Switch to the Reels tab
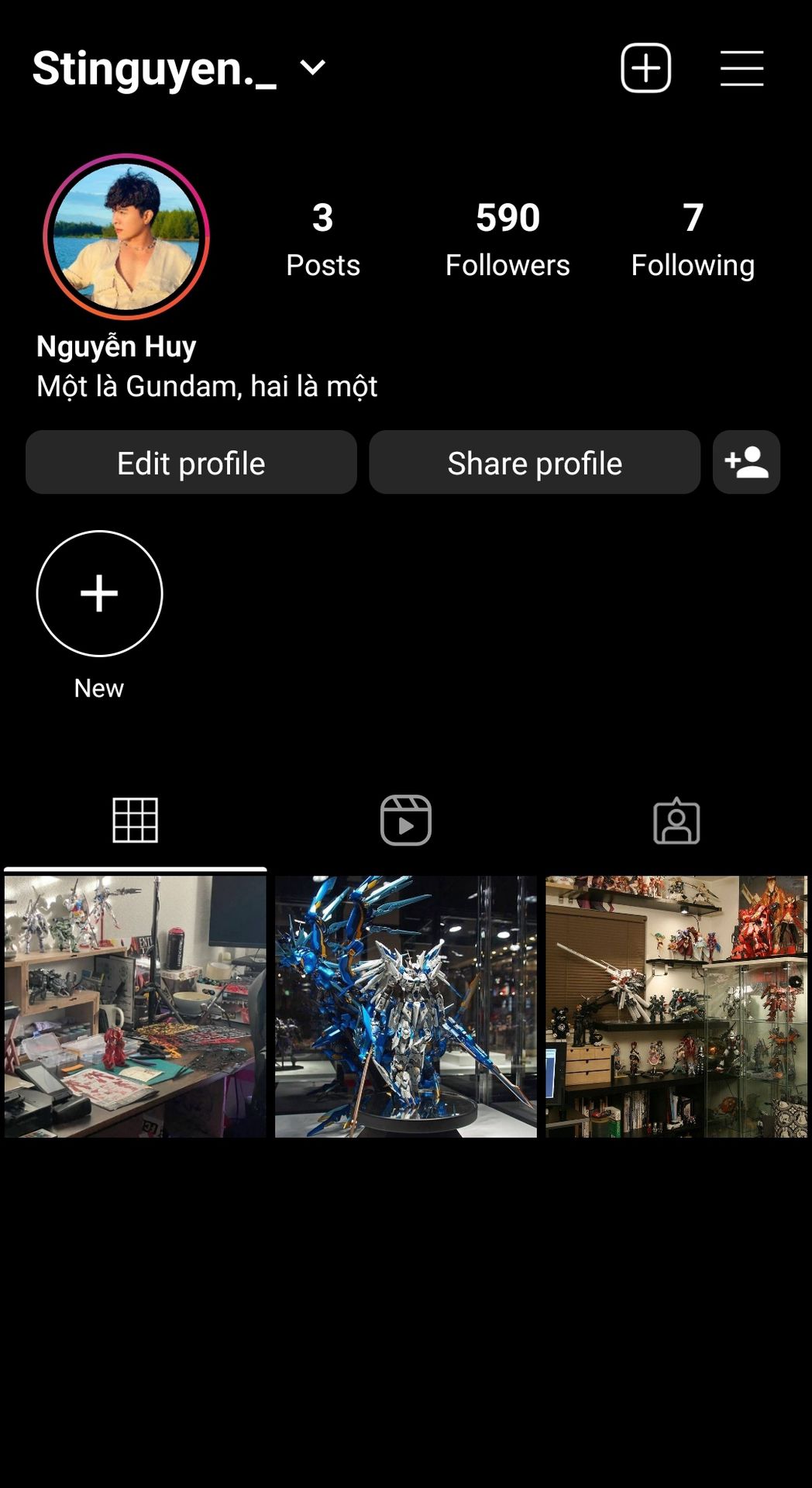812x1488 pixels. click(405, 820)
